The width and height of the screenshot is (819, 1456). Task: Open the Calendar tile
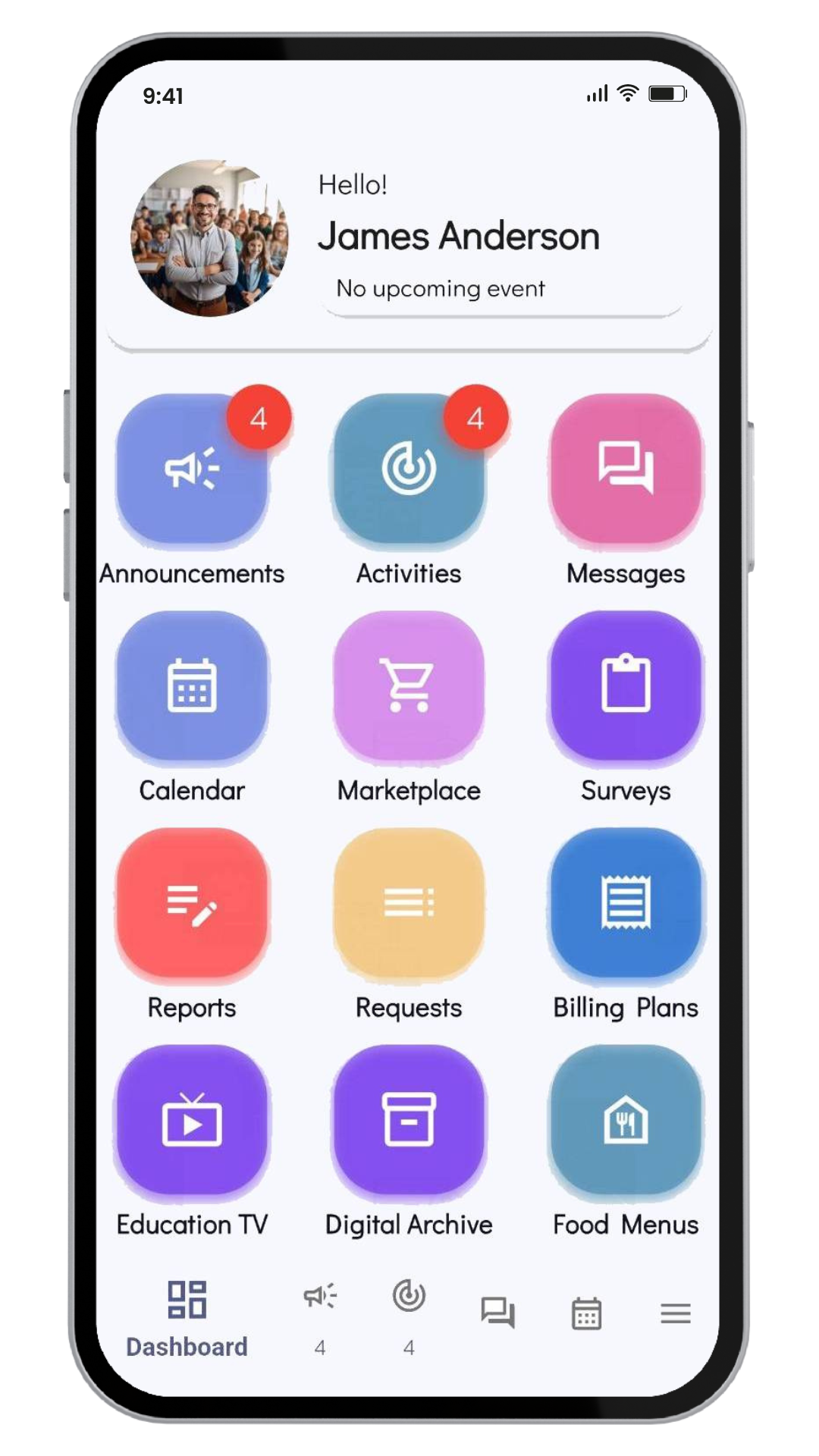coord(192,686)
